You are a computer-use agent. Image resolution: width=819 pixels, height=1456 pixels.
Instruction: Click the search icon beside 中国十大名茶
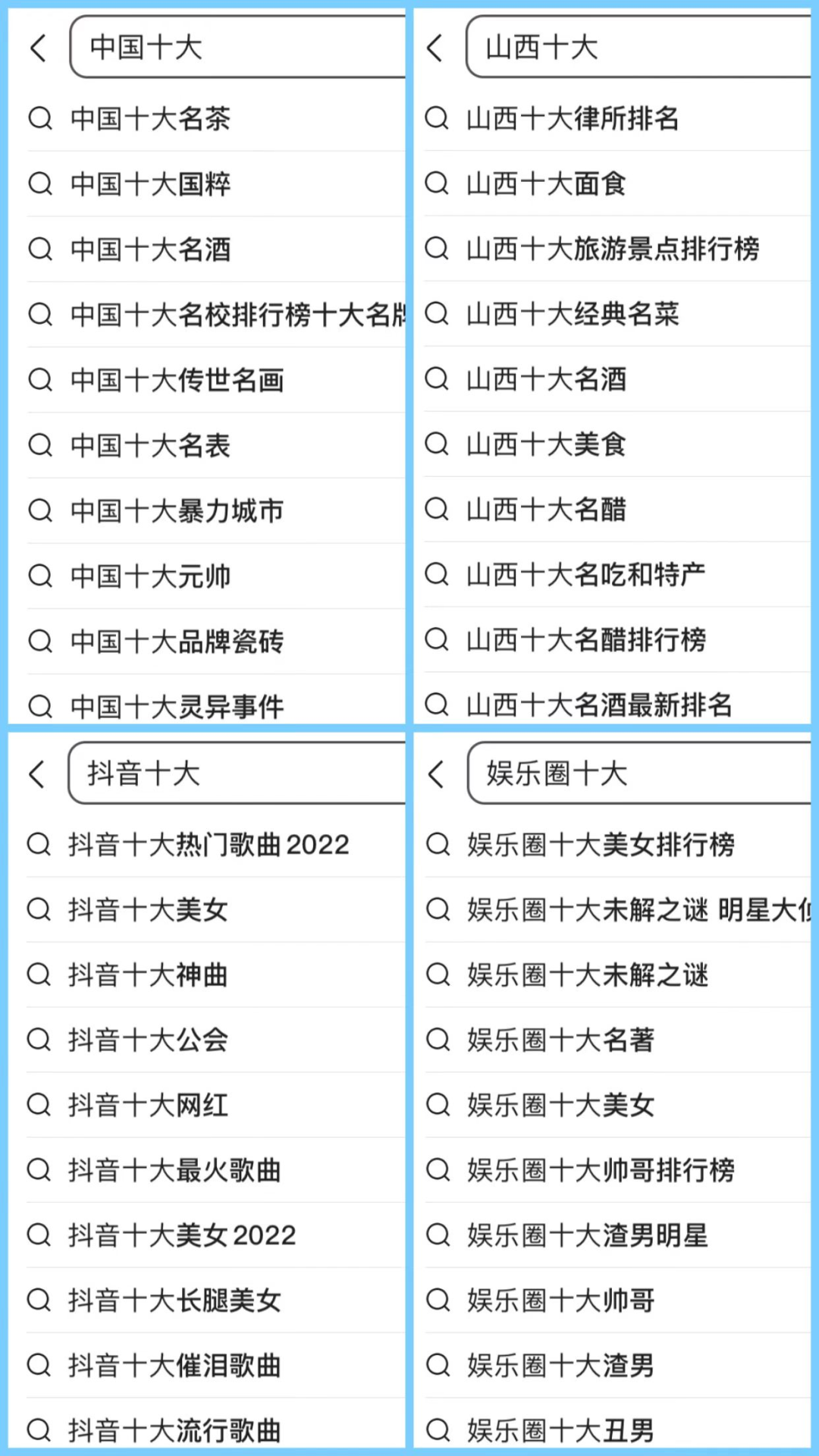coord(39,119)
